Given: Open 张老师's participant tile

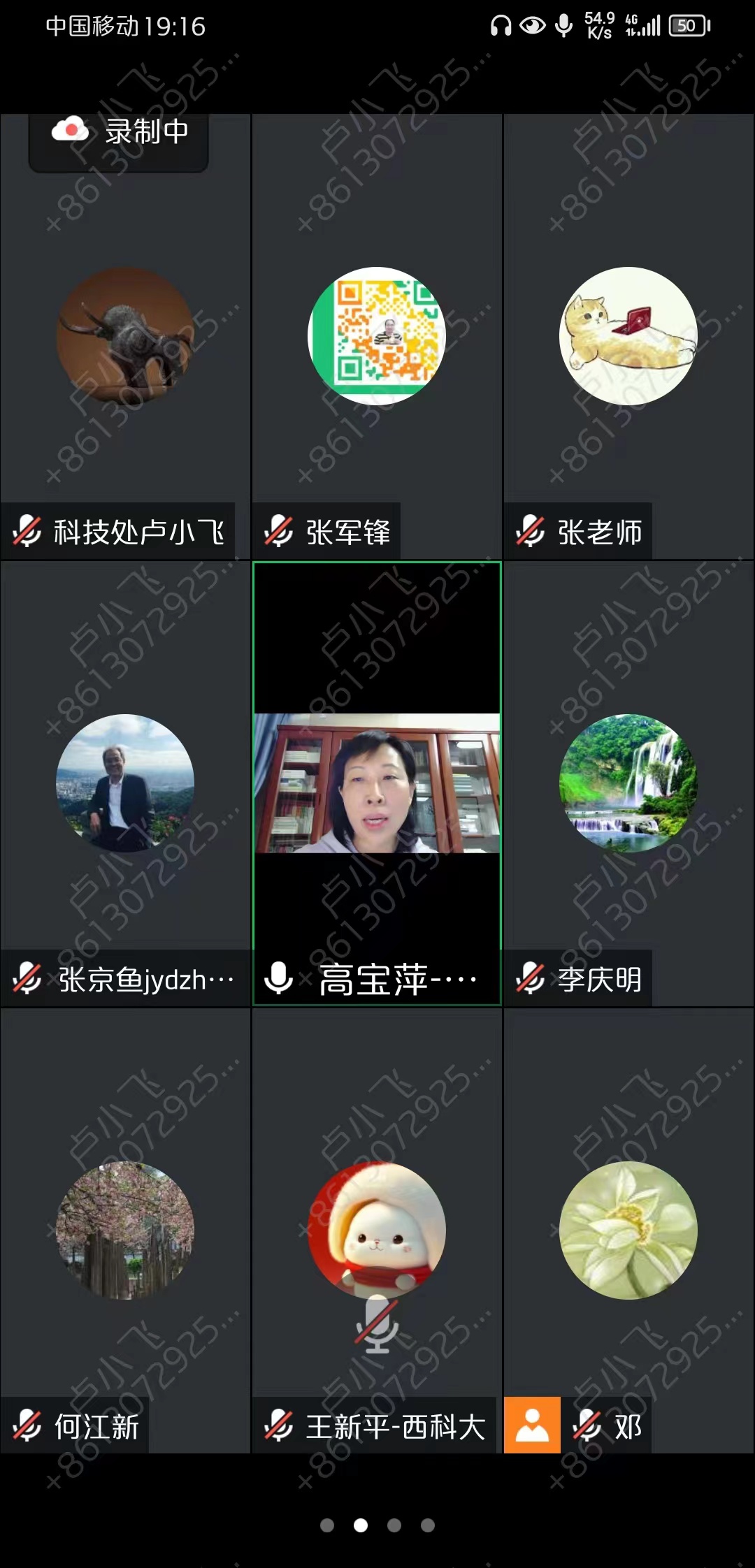Looking at the screenshot, I should 628,335.
